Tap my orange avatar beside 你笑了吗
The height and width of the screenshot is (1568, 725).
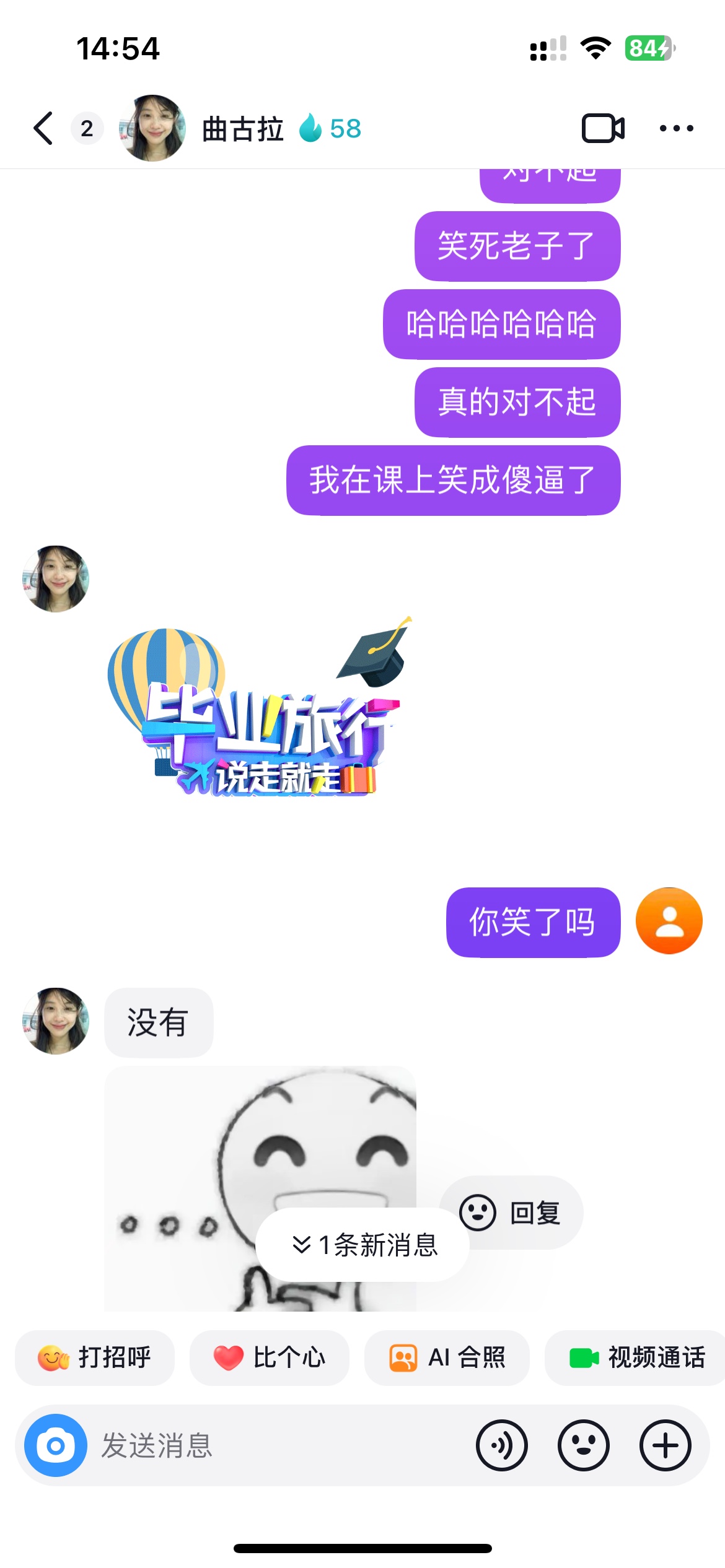(x=669, y=921)
